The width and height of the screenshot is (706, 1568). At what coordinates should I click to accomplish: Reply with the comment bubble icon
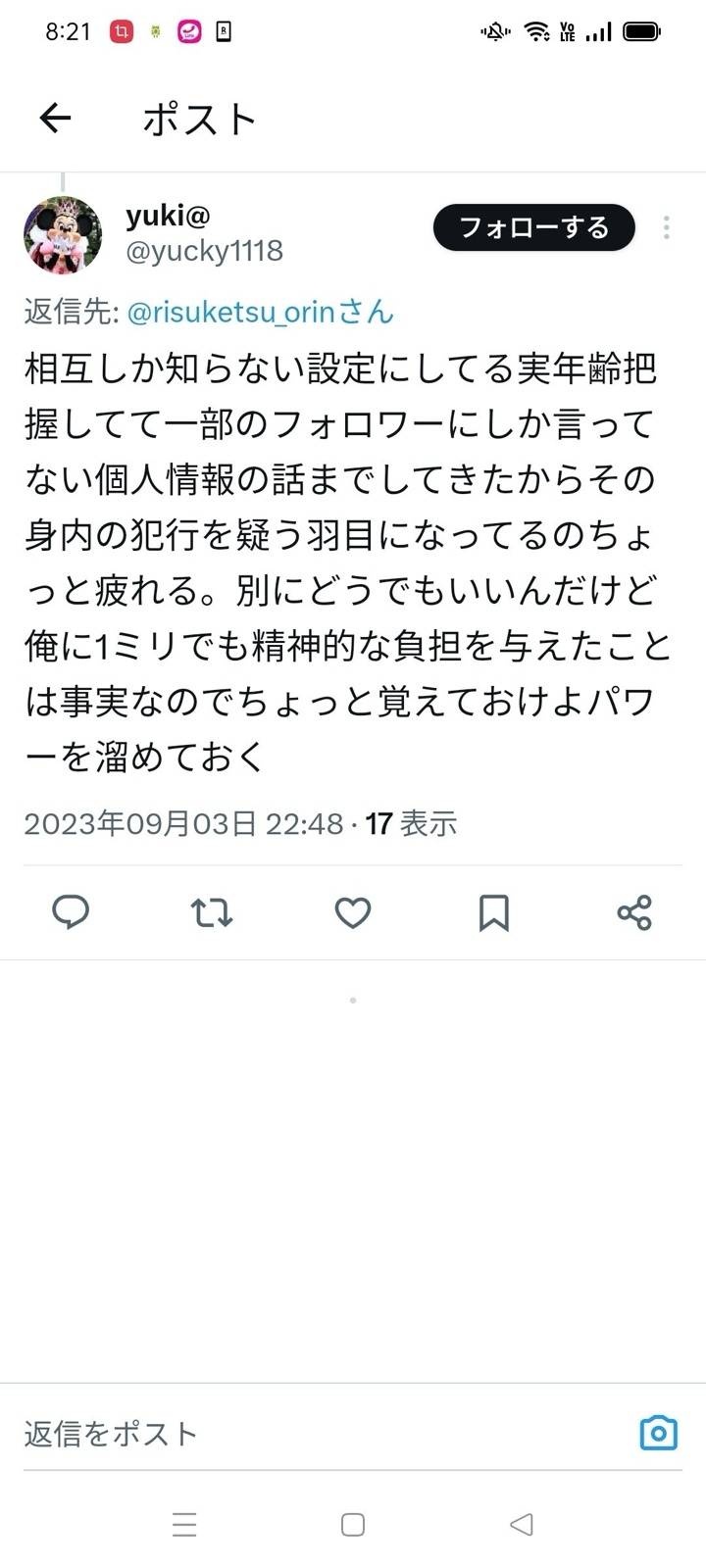click(71, 912)
